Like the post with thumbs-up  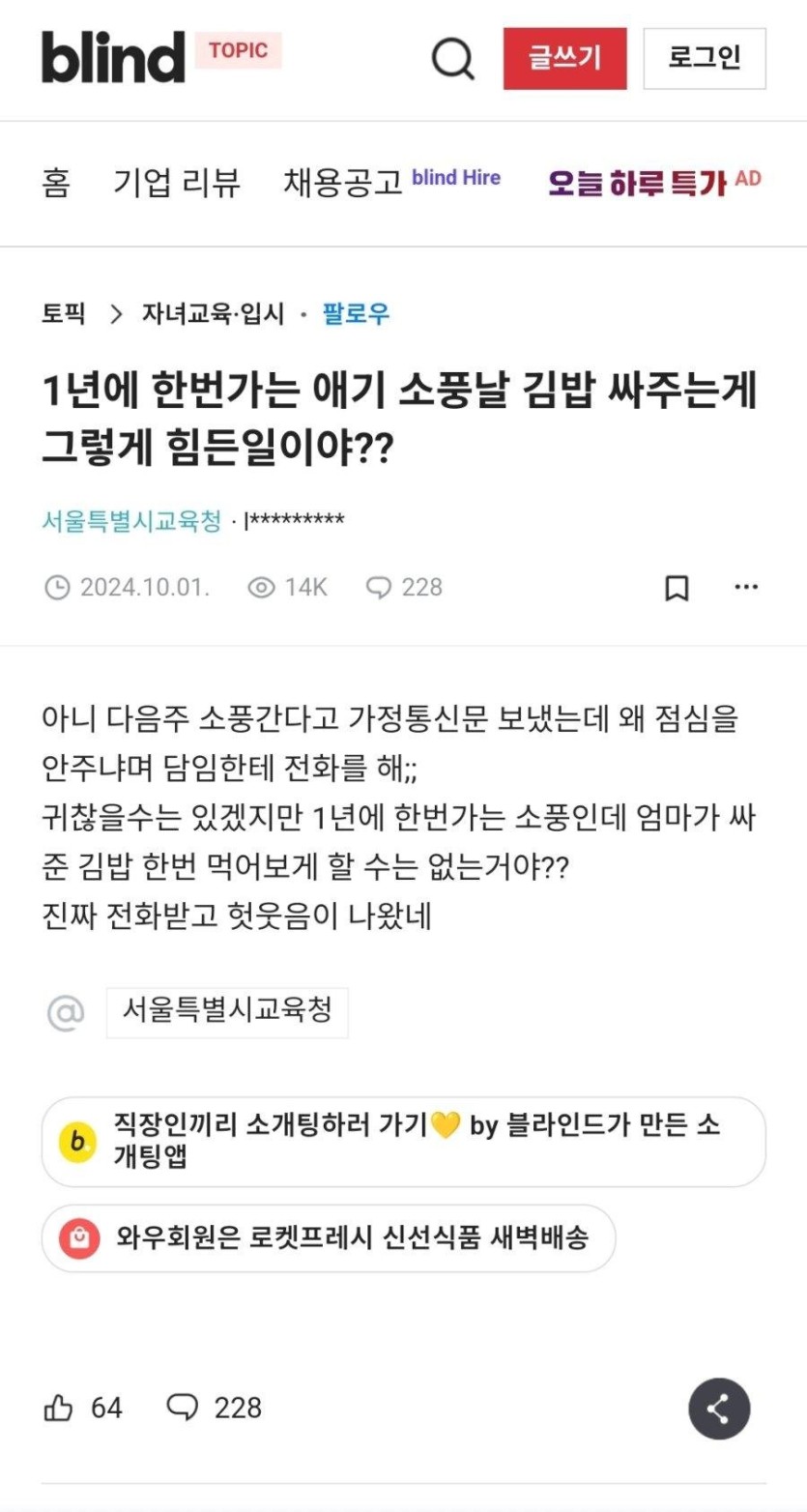(59, 1408)
